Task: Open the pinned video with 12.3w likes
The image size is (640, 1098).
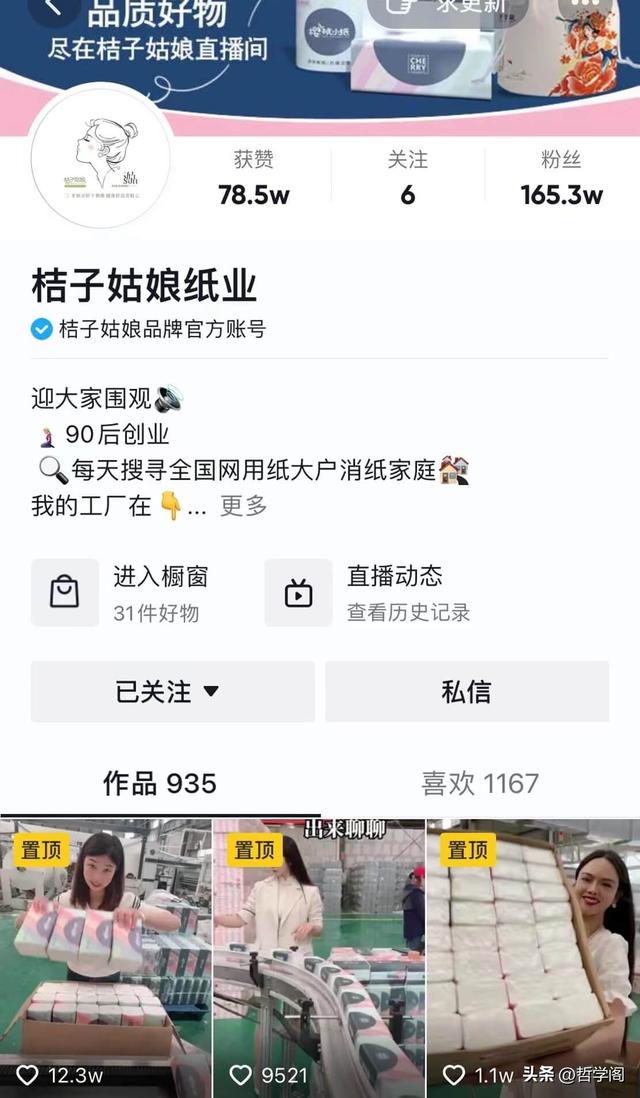Action: click(105, 958)
